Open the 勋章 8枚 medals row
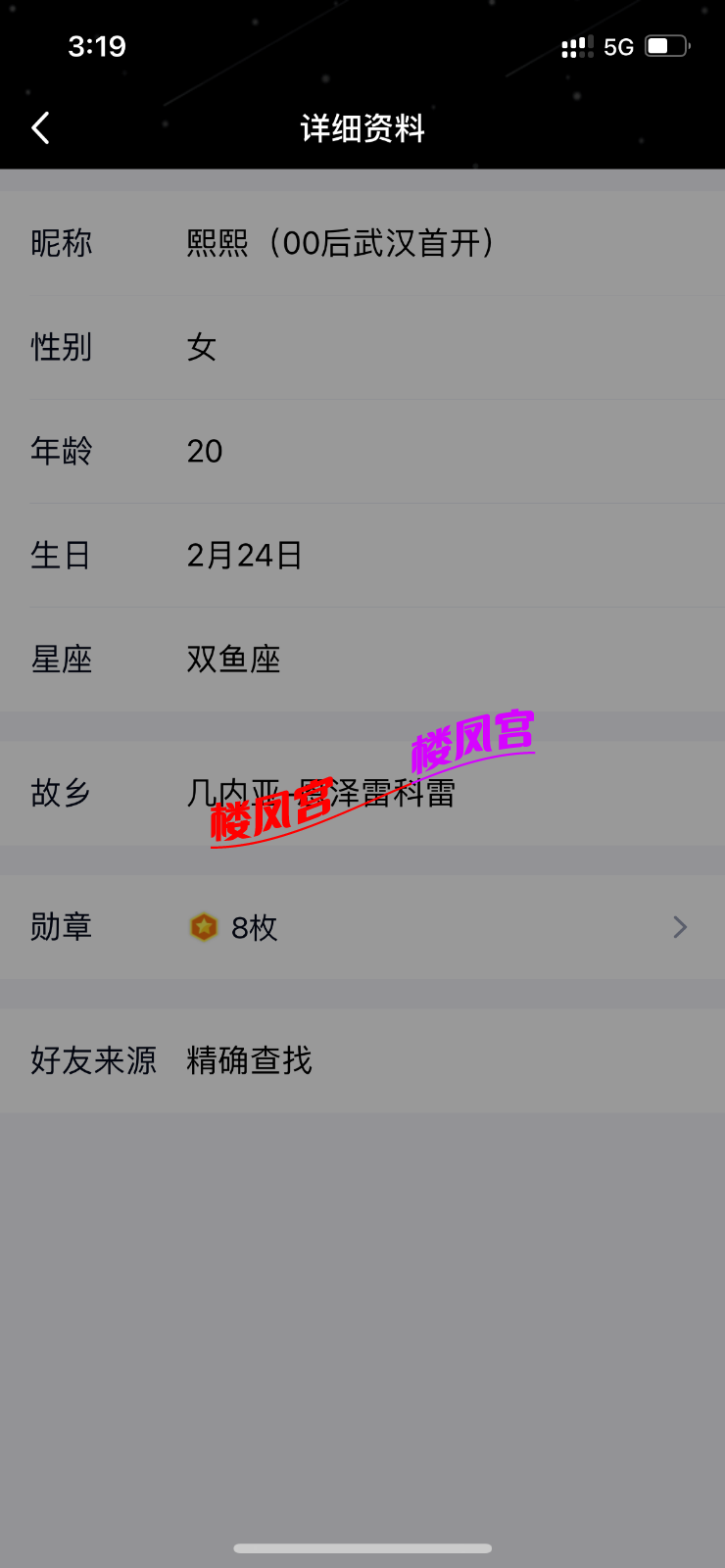 362,927
